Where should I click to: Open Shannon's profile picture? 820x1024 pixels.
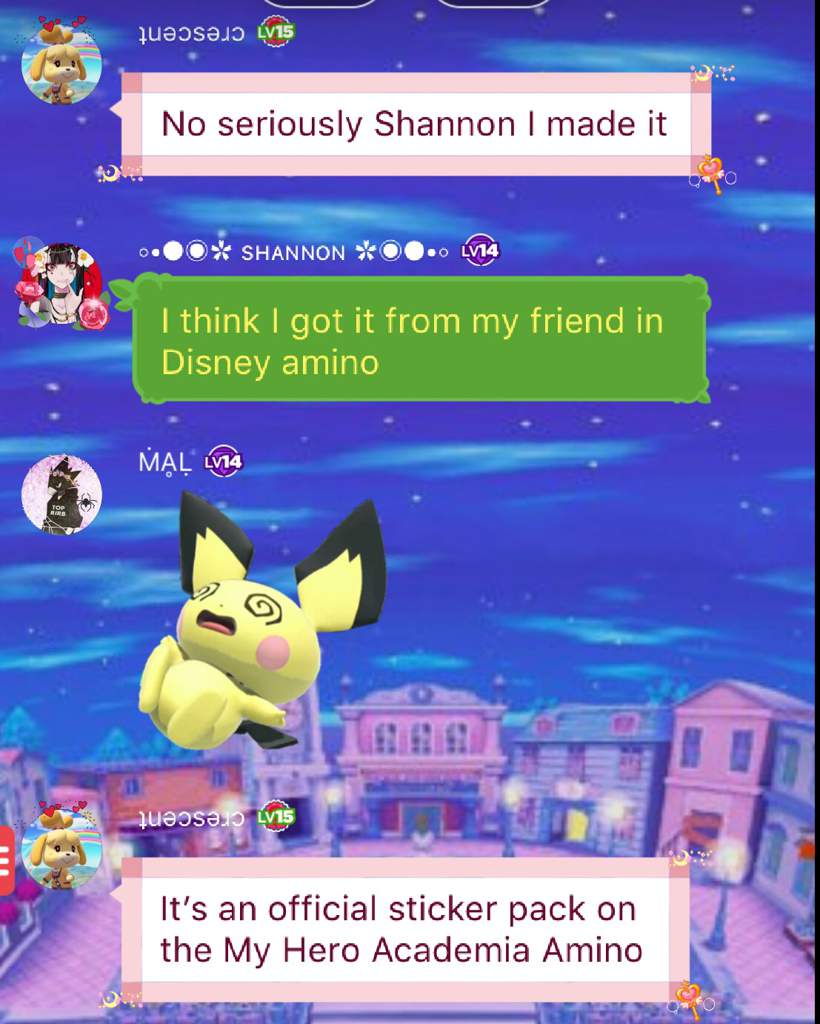coord(61,285)
